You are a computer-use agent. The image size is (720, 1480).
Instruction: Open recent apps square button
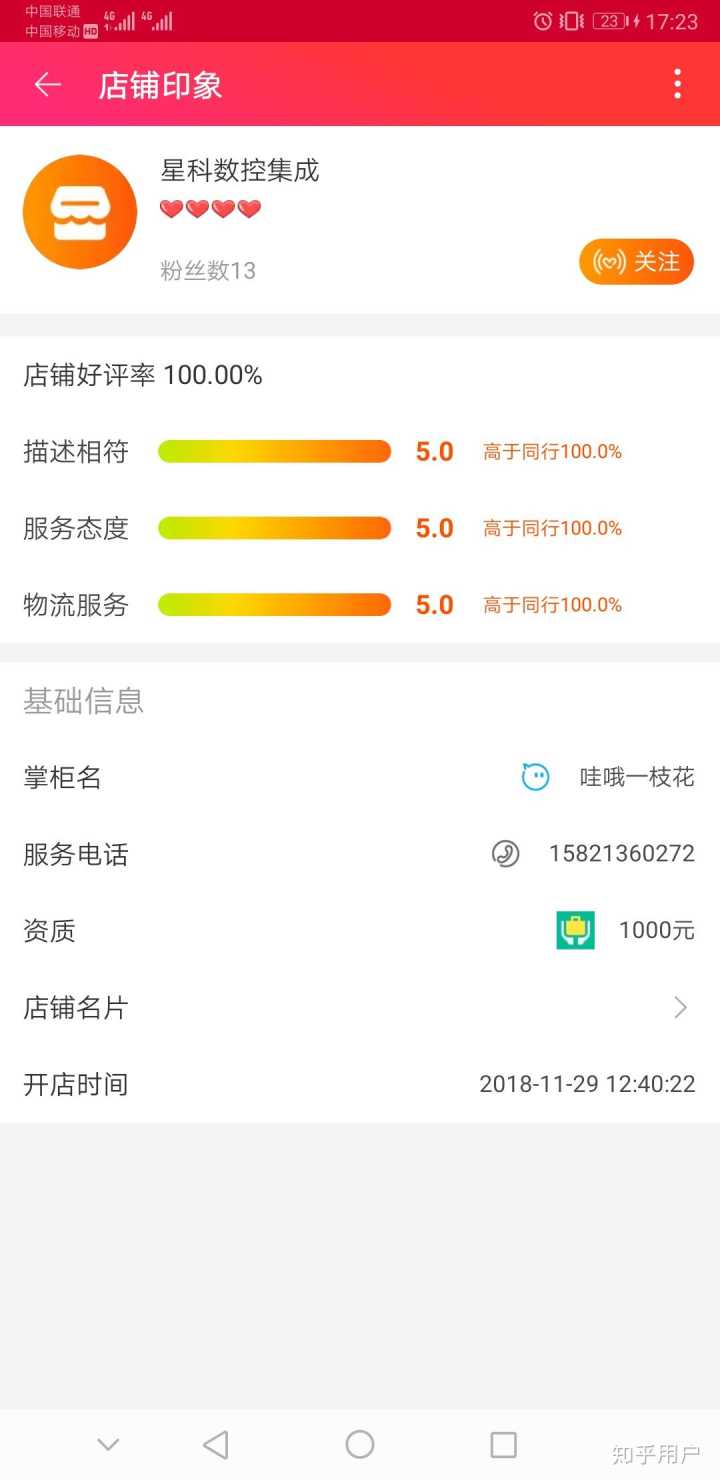pyautogui.click(x=503, y=1444)
